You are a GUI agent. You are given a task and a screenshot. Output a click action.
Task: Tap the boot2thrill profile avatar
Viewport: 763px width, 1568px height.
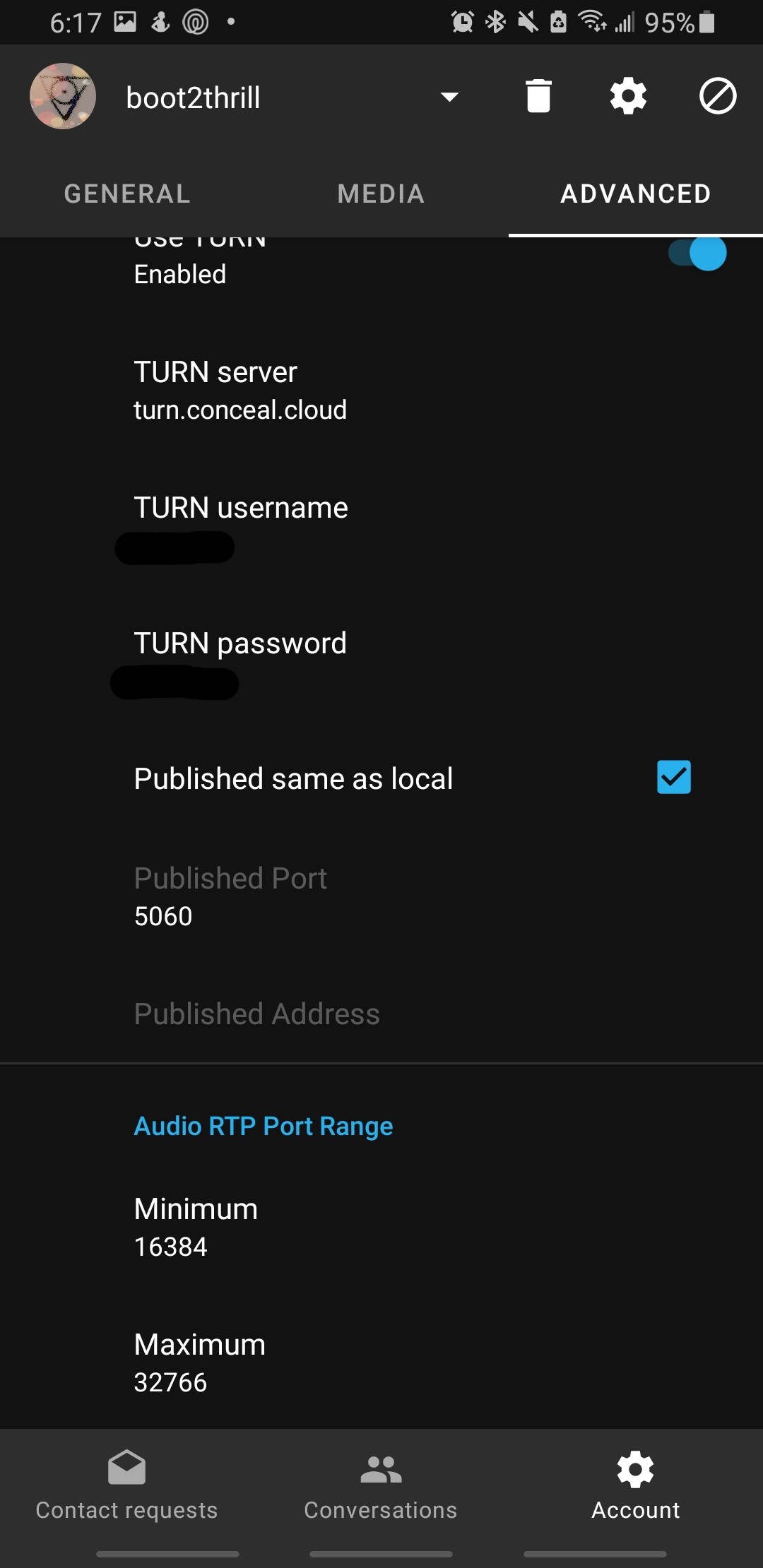pos(63,97)
